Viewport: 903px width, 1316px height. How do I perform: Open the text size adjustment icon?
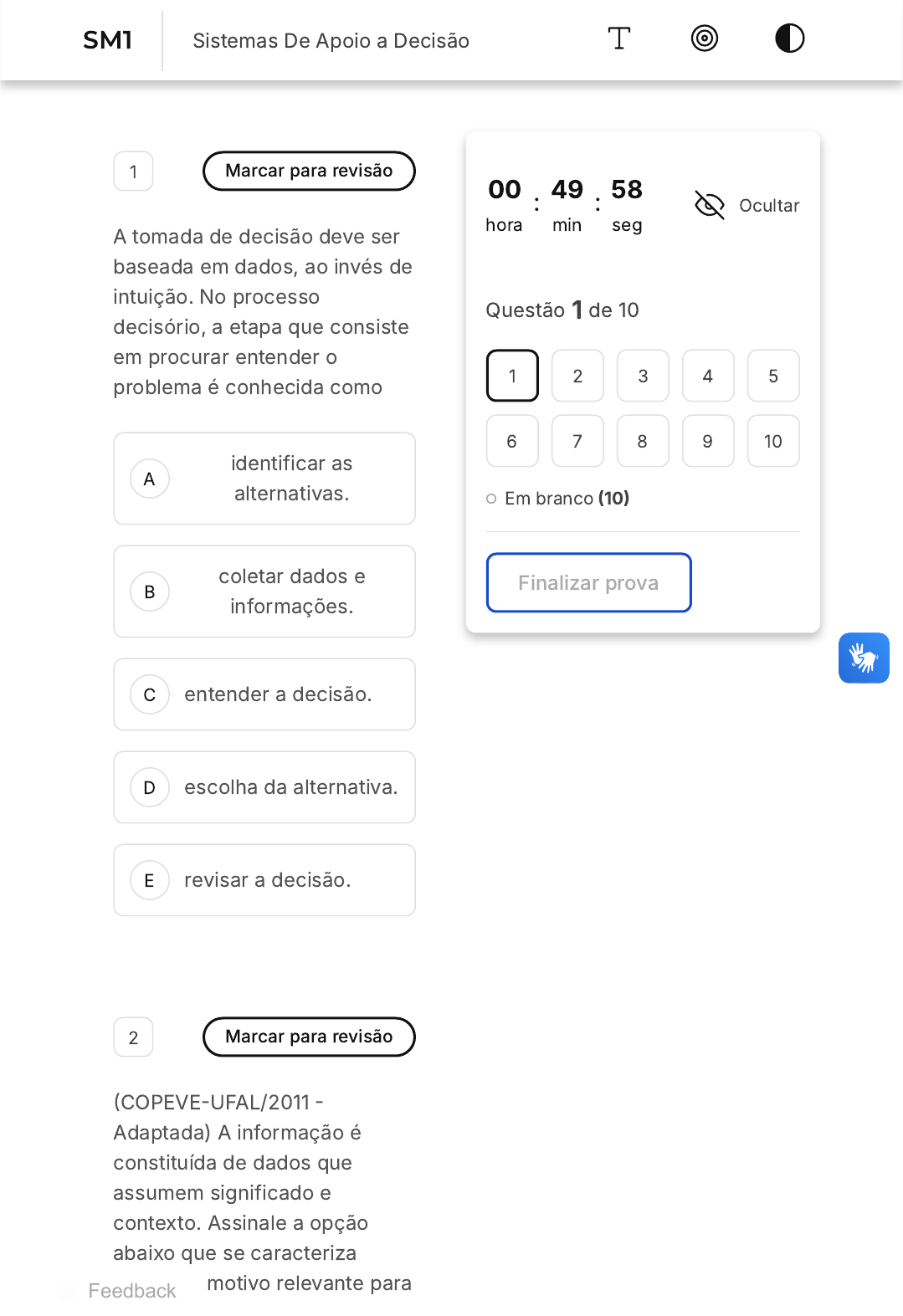click(x=619, y=38)
